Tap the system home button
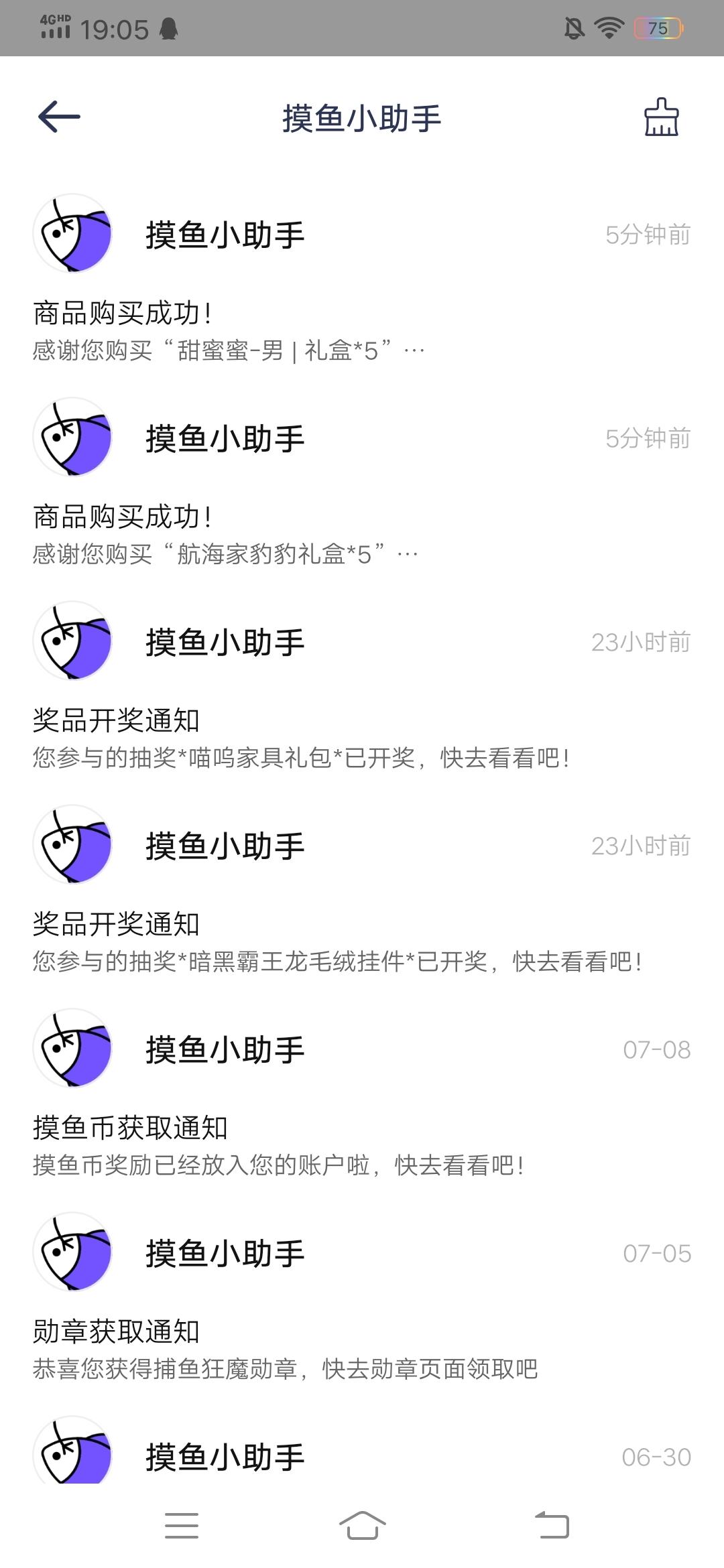The width and height of the screenshot is (724, 1568). tap(362, 1526)
